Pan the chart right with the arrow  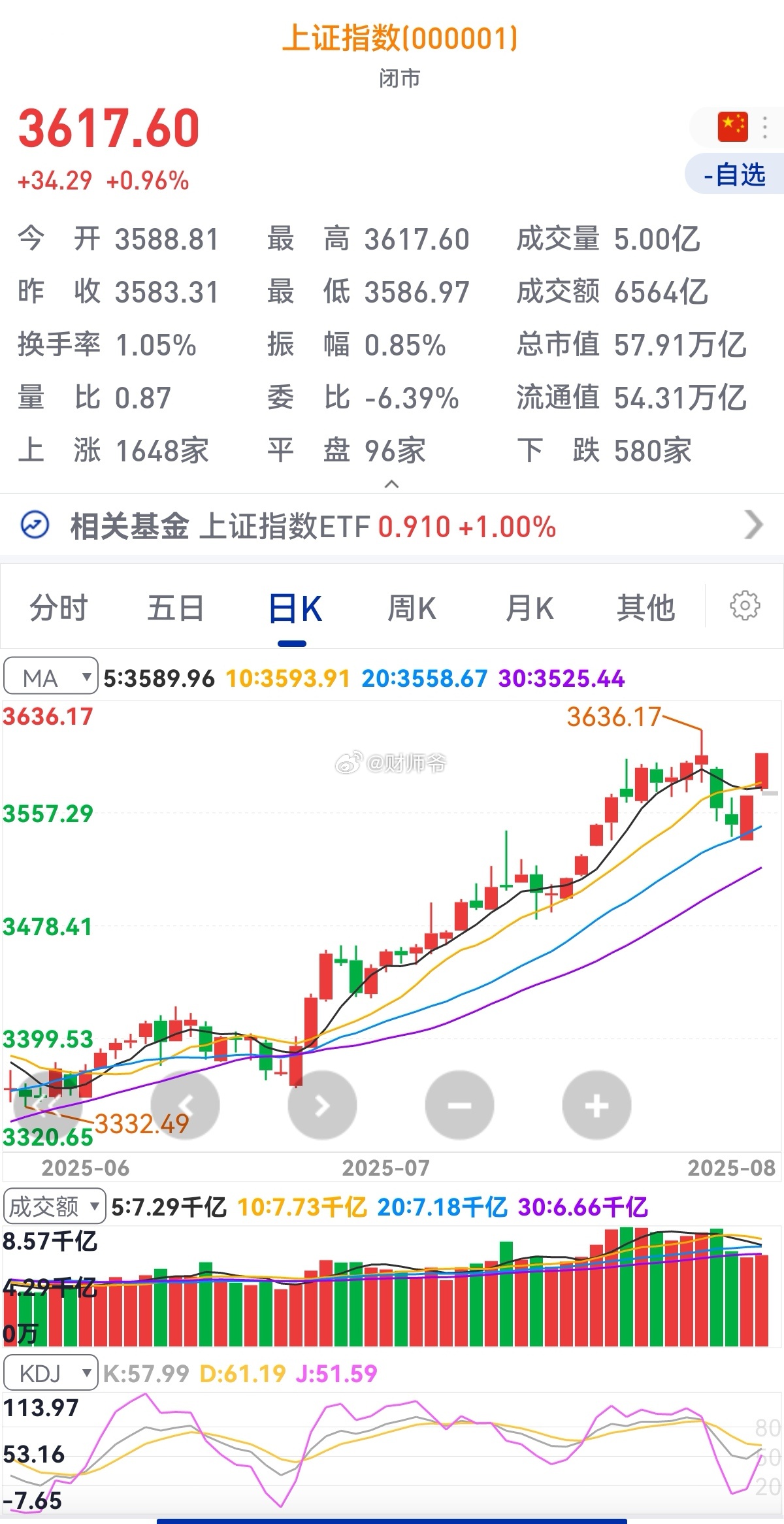321,1104
